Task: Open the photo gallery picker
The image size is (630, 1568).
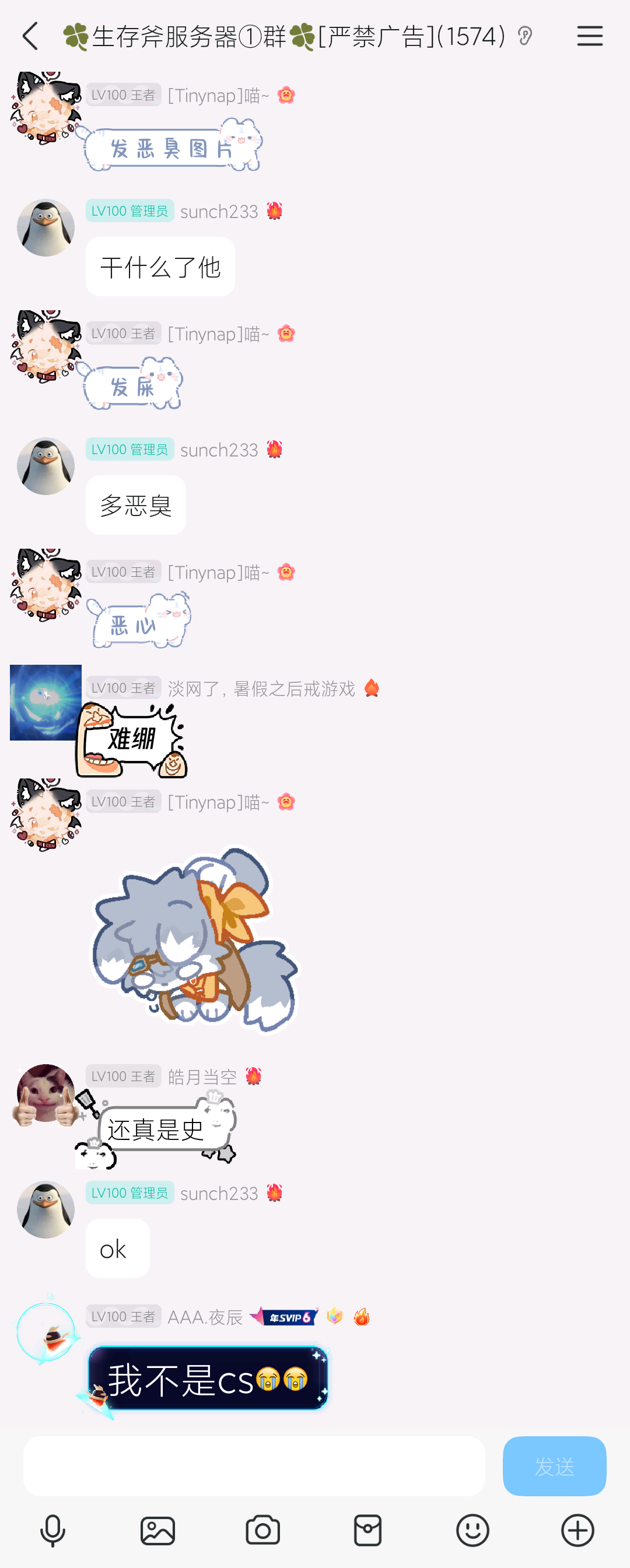Action: click(157, 1530)
